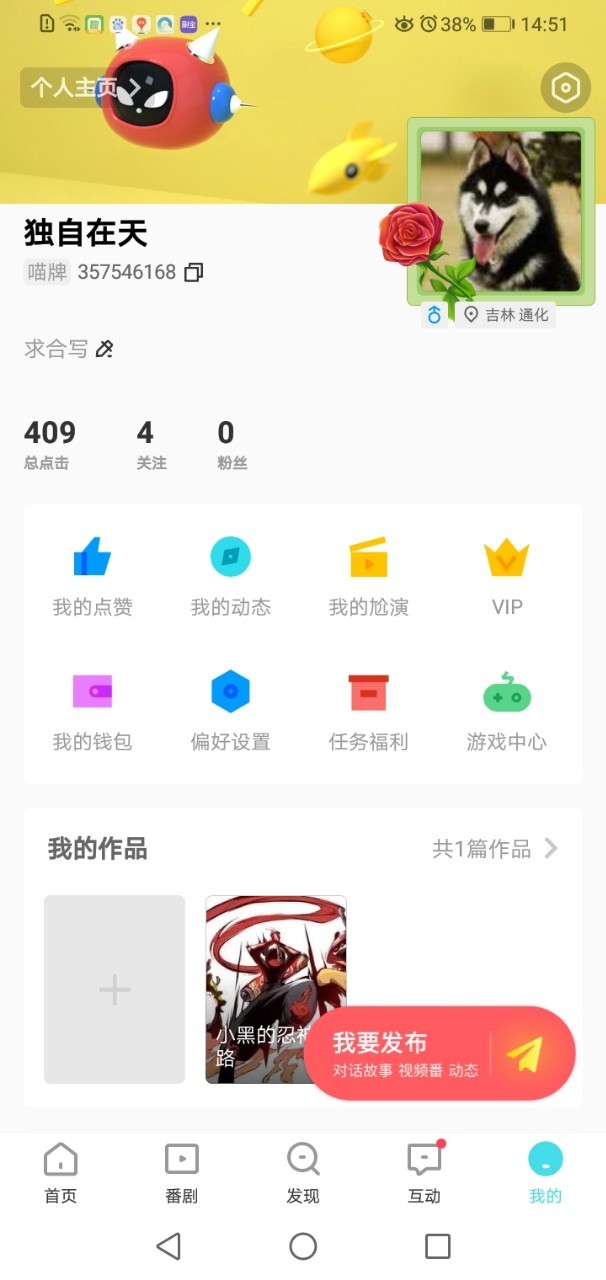Image resolution: width=606 pixels, height=1280 pixels.
Task: Open the VIP membership page
Action: tap(506, 575)
